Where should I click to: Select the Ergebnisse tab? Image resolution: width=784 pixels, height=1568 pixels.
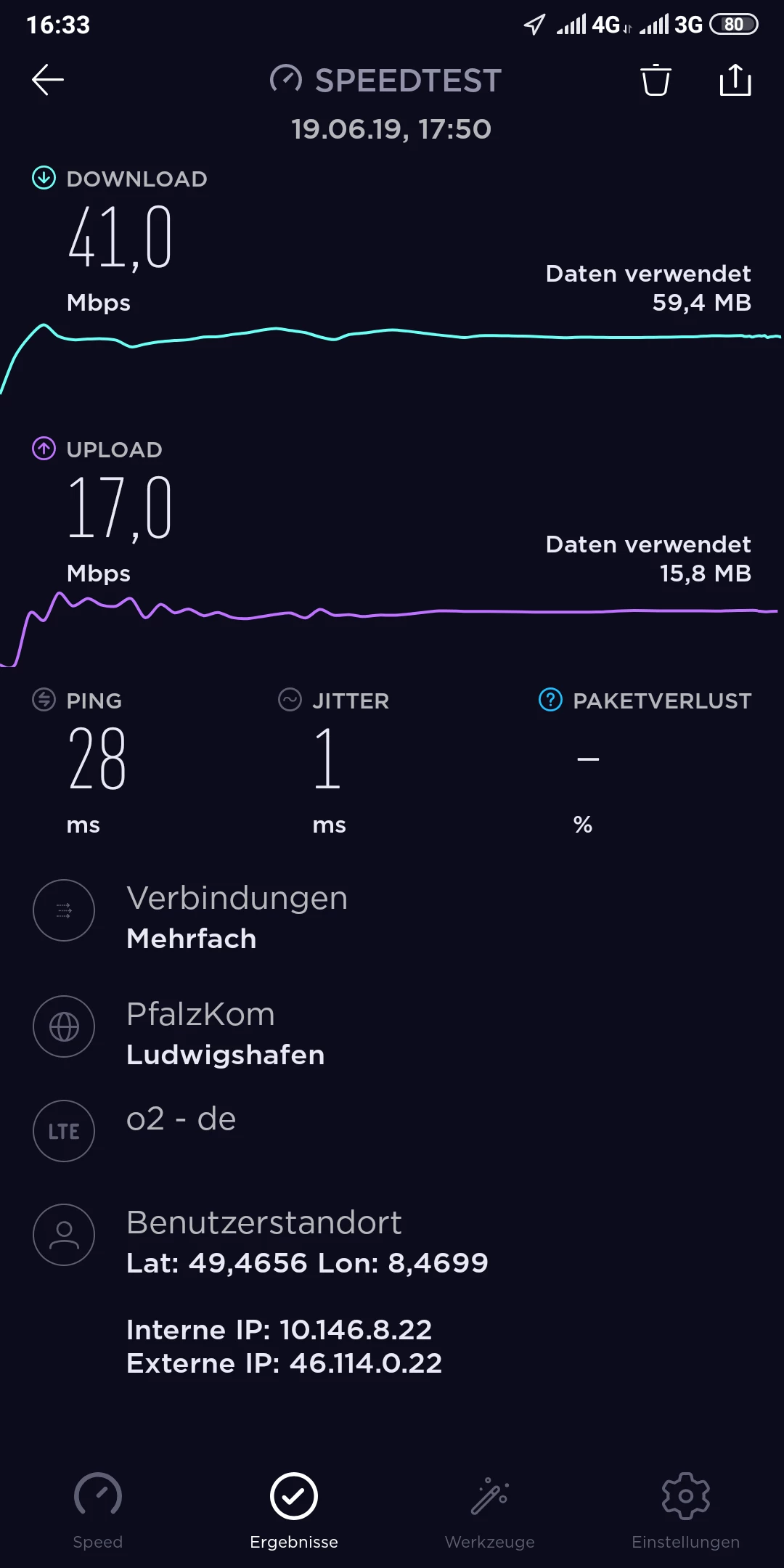pyautogui.click(x=294, y=1508)
